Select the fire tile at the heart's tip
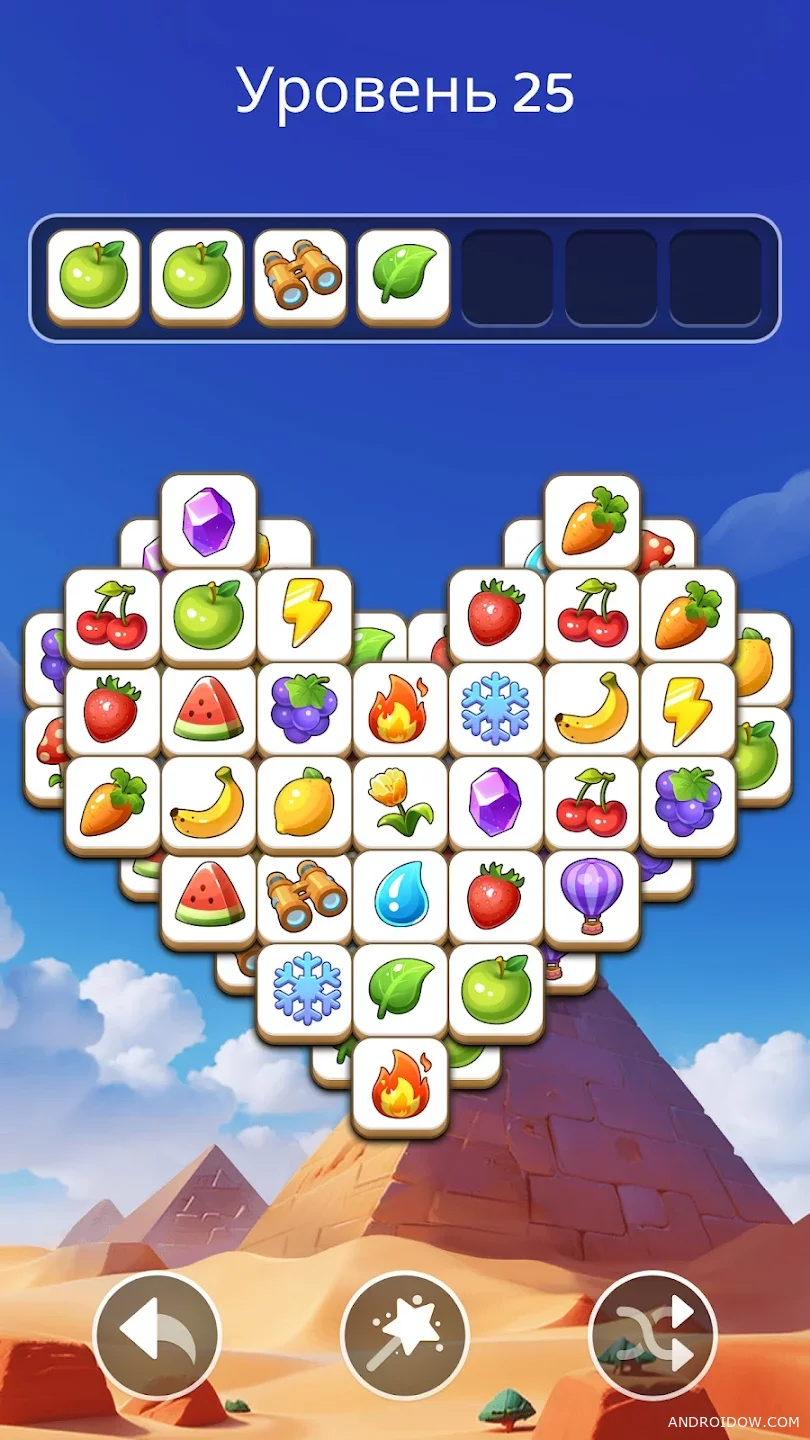The width and height of the screenshot is (810, 1440). click(400, 1085)
